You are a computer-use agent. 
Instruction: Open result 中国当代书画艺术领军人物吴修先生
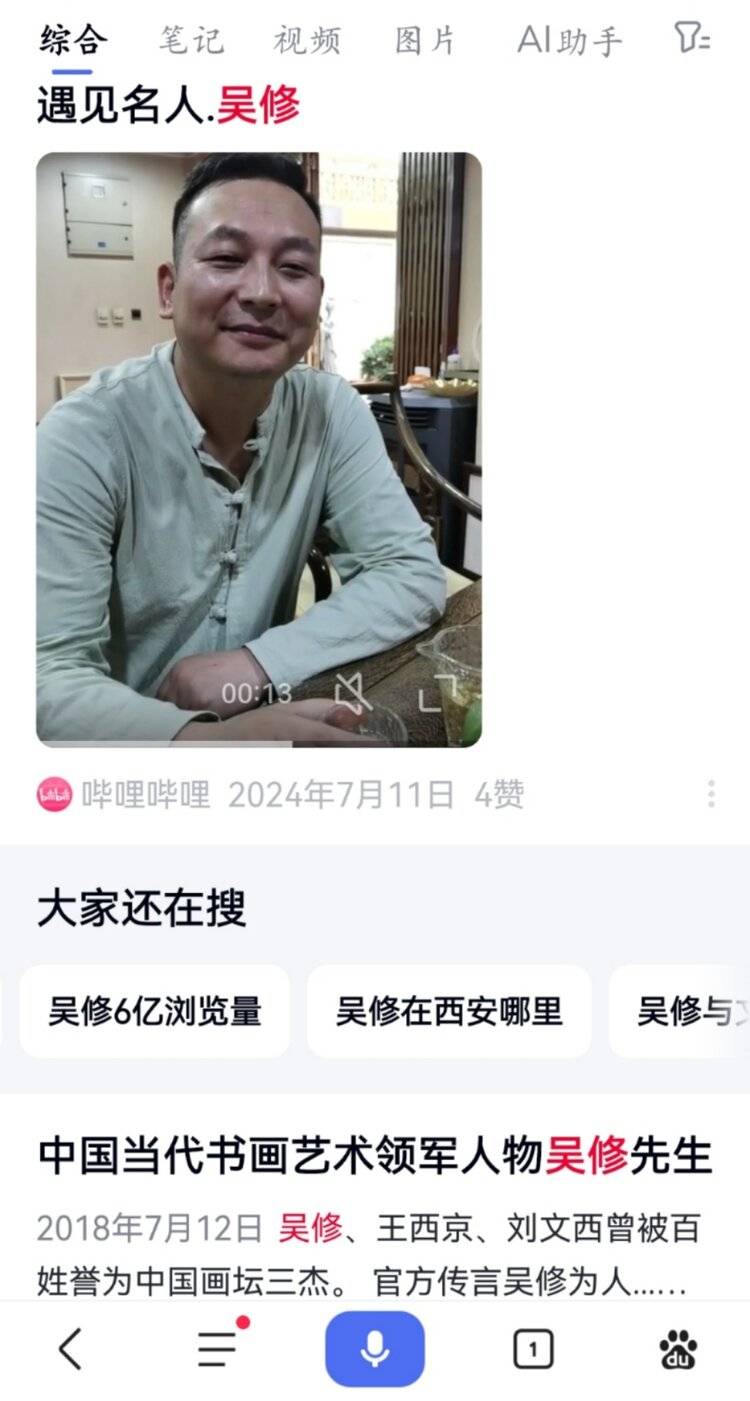375,1156
